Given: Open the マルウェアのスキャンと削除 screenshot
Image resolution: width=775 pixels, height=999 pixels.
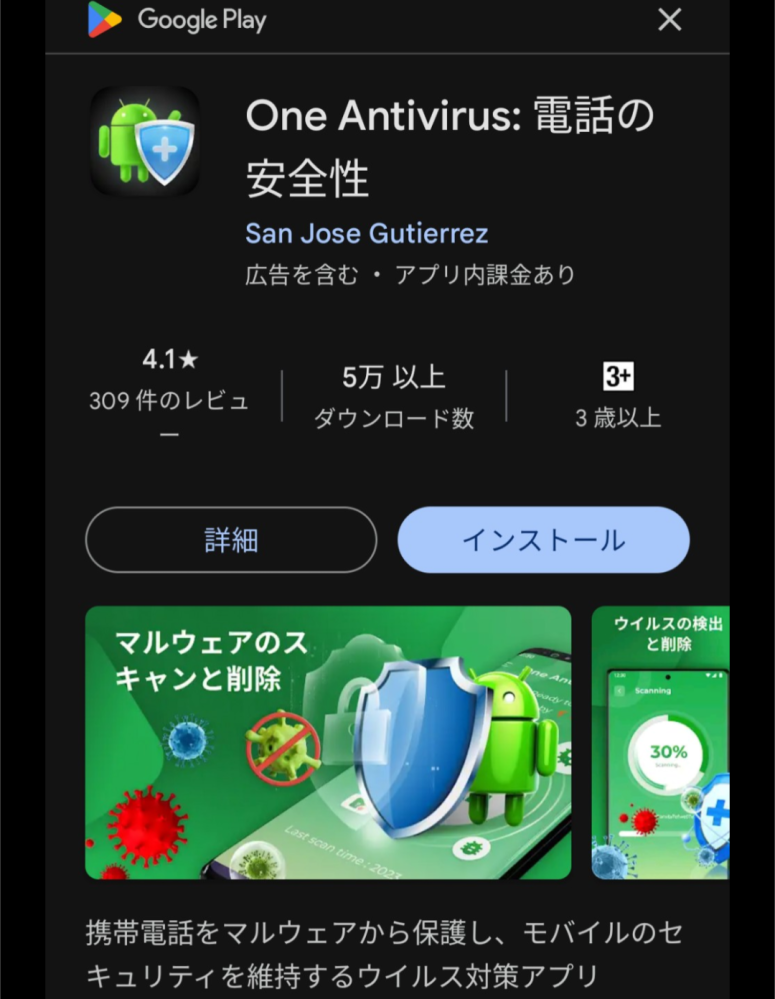Looking at the screenshot, I should click(328, 742).
